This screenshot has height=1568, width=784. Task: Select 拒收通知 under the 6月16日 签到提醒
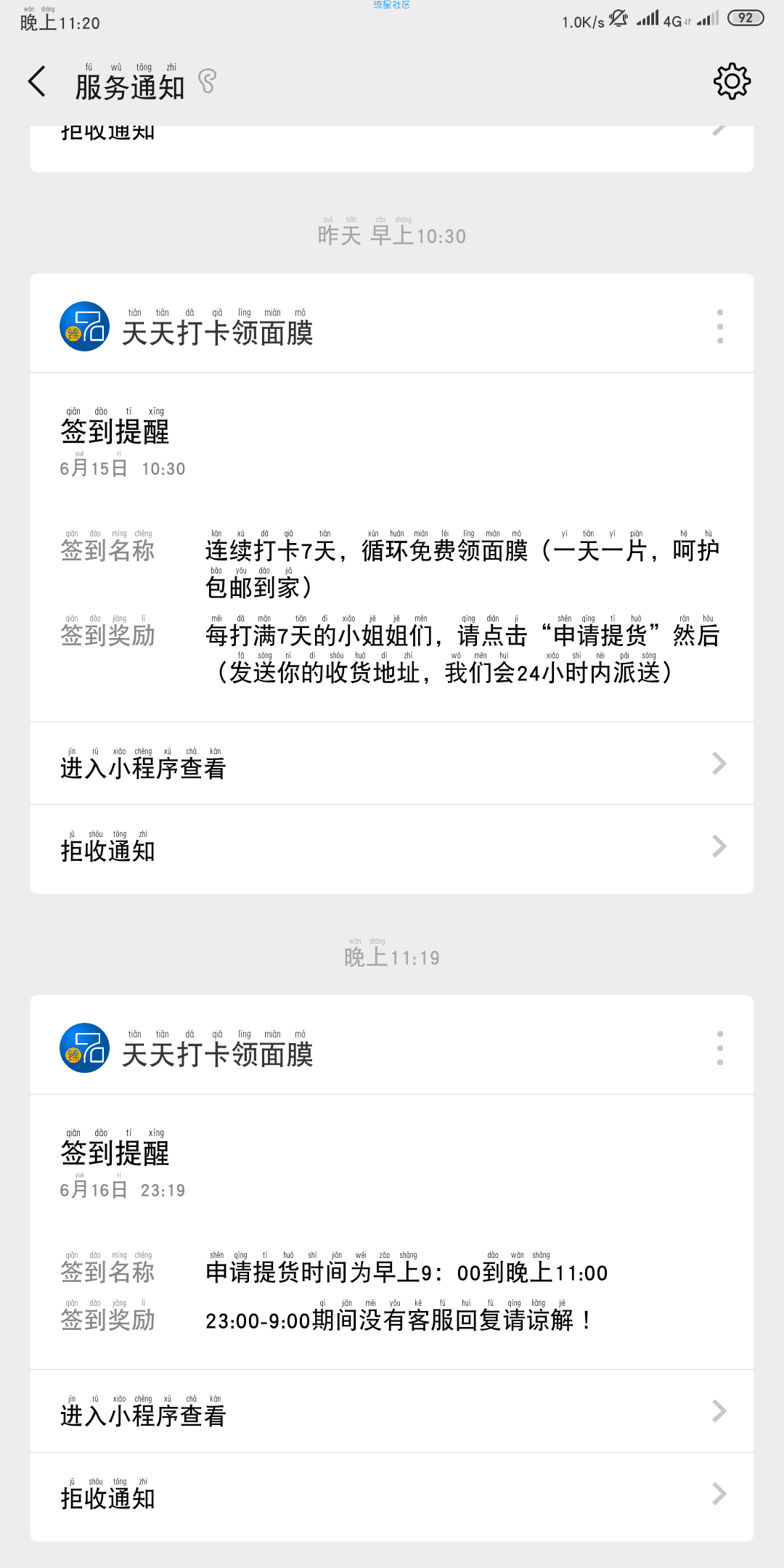pyautogui.click(x=392, y=1495)
